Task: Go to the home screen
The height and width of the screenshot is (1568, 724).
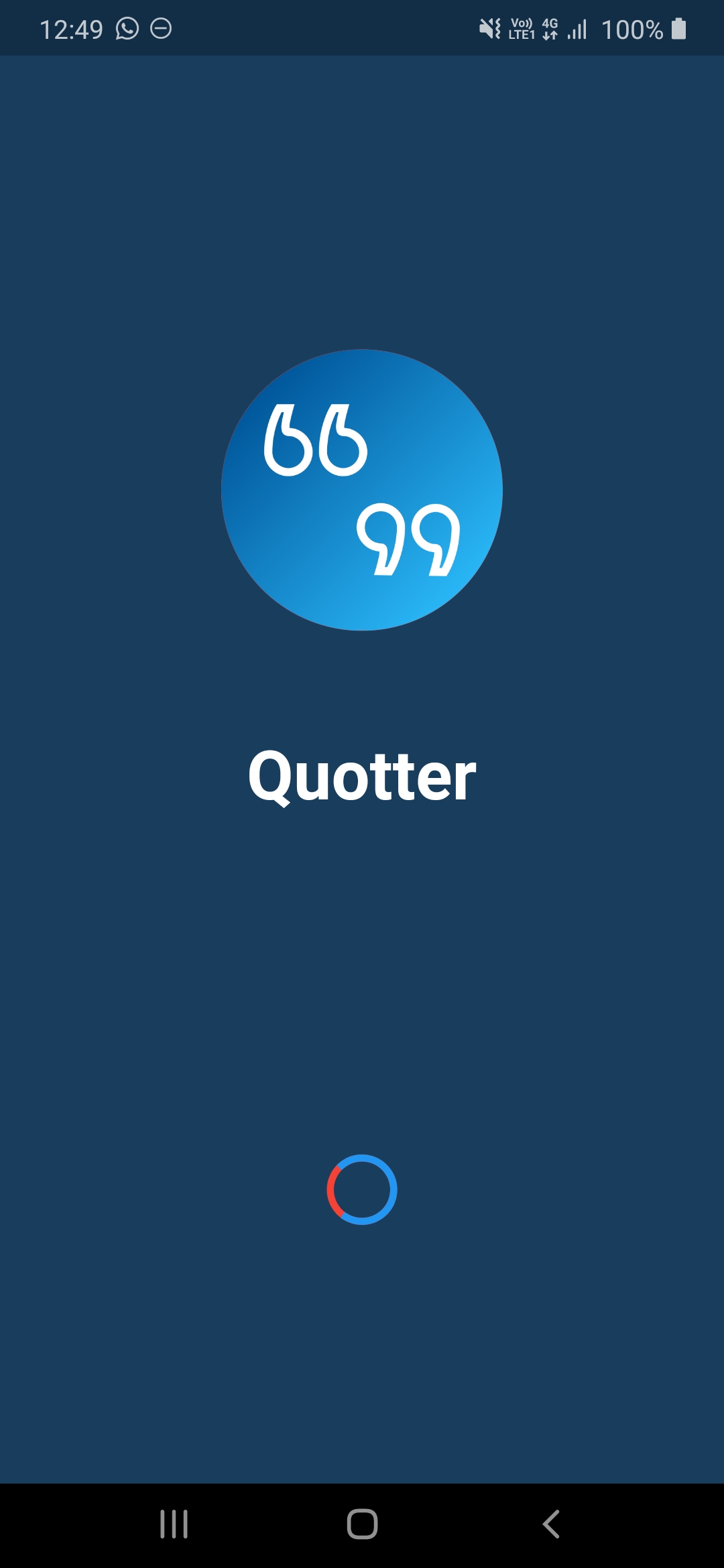Action: pyautogui.click(x=362, y=1524)
